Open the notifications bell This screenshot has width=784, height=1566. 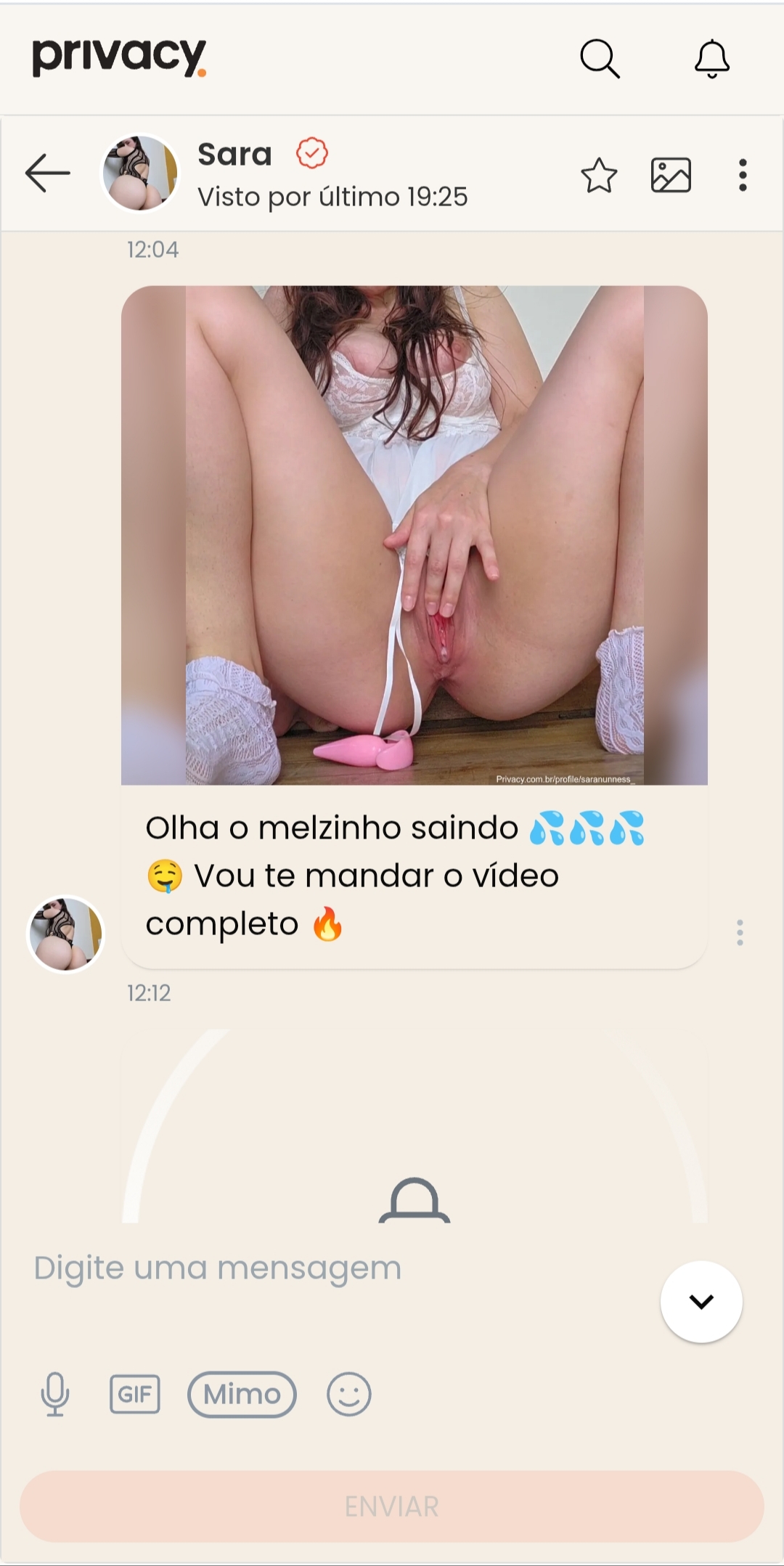pyautogui.click(x=711, y=59)
